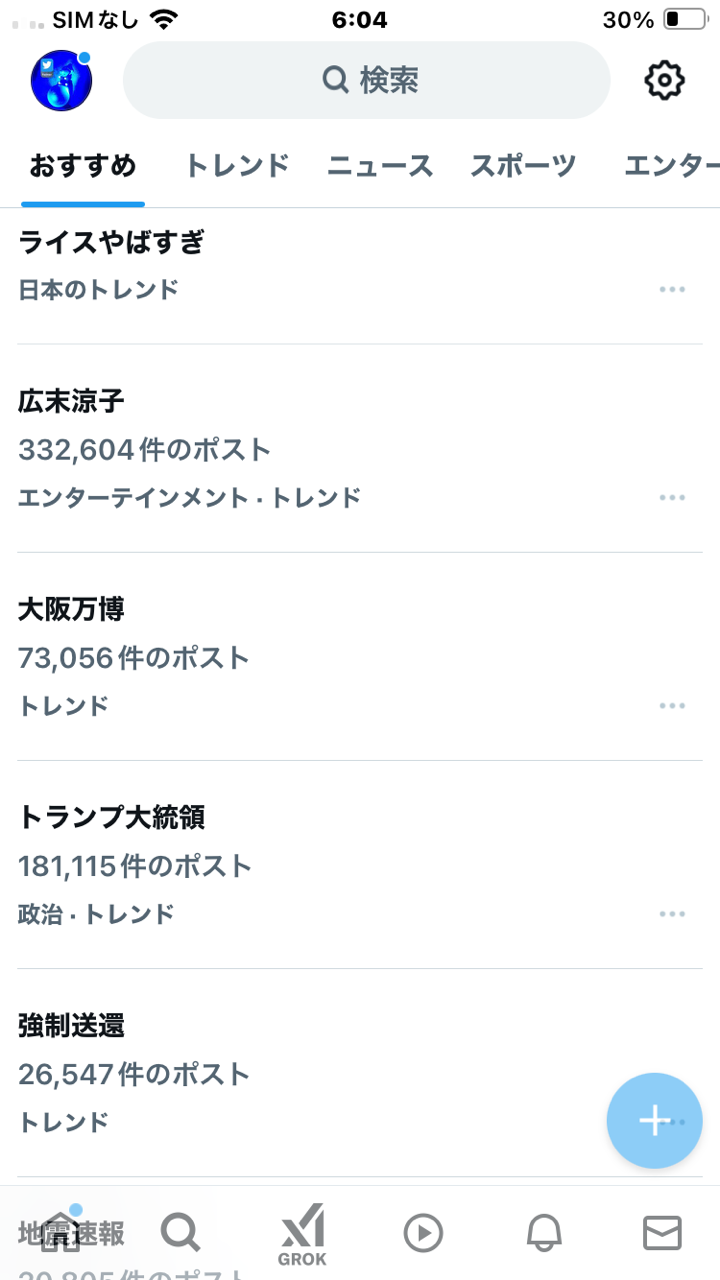The image size is (720, 1280).
Task: Compose a new post
Action: coord(654,1121)
